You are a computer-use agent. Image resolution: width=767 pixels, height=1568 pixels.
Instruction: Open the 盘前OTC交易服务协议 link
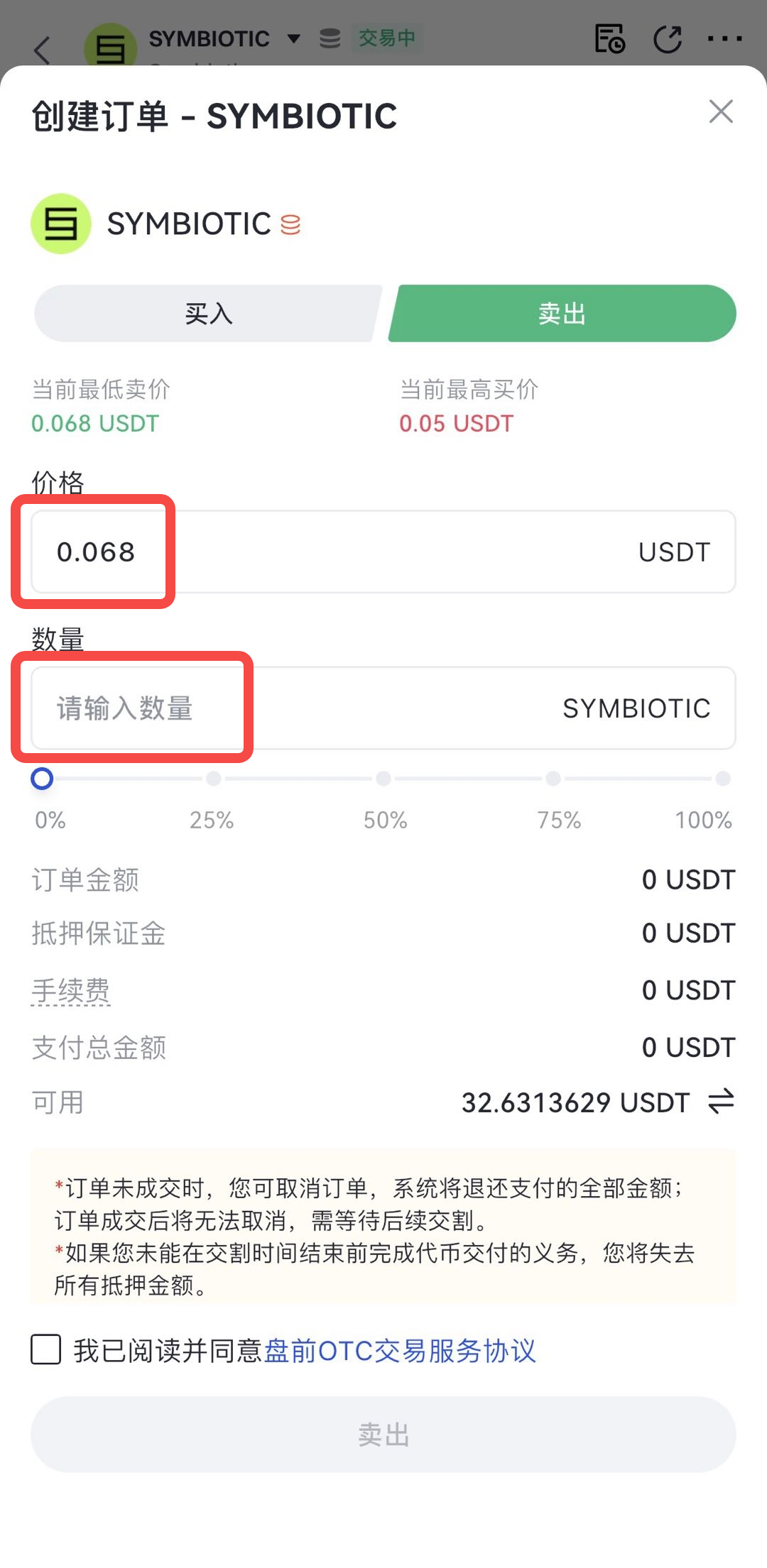pos(400,1351)
